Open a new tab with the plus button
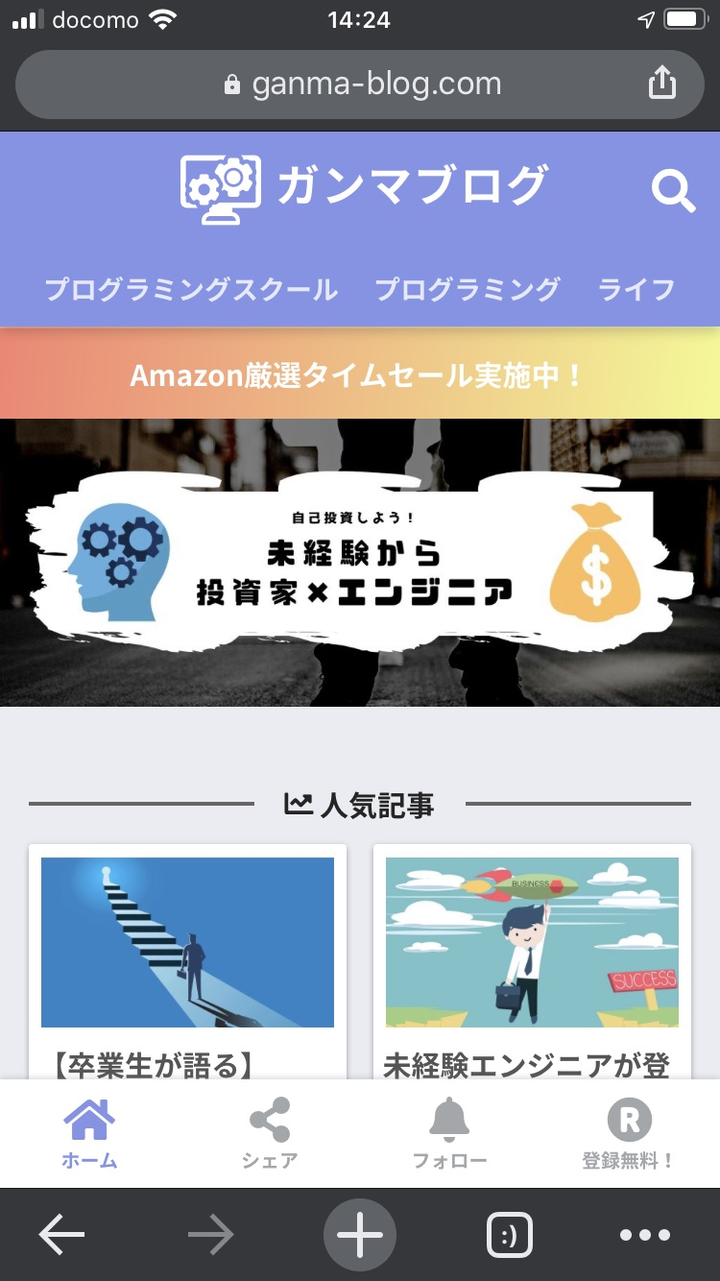 (360, 1236)
